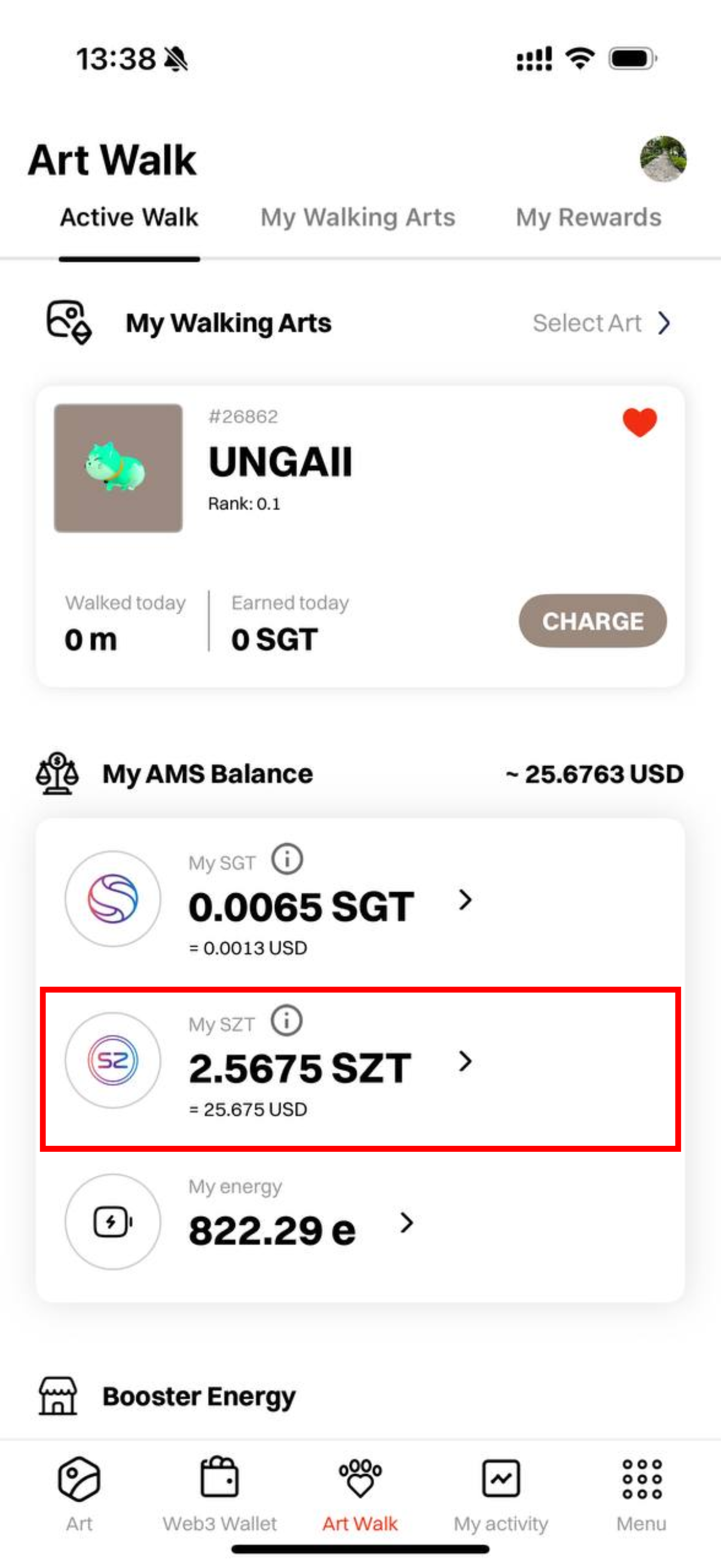
Task: Show info about My SZT
Action: pyautogui.click(x=286, y=1020)
